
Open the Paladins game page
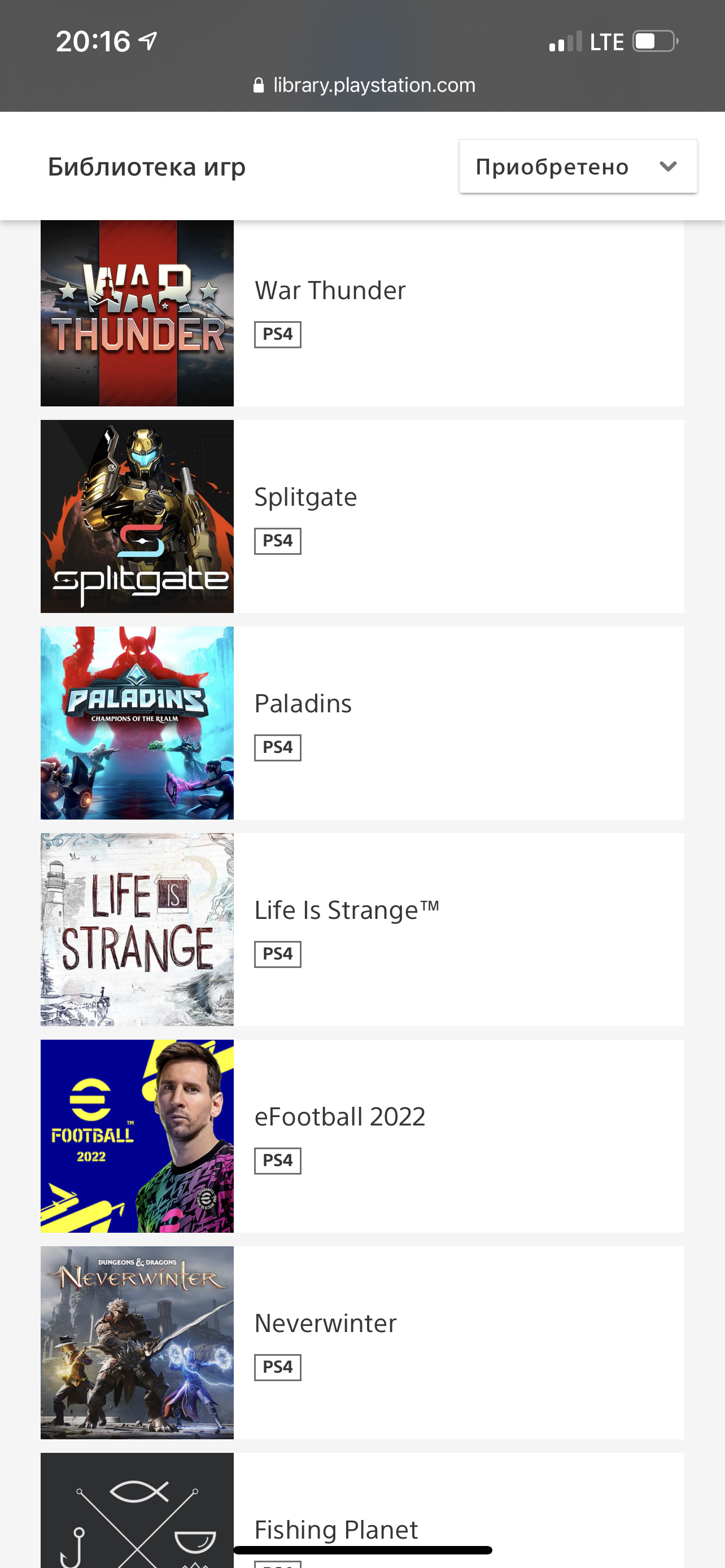pyautogui.click(x=361, y=722)
